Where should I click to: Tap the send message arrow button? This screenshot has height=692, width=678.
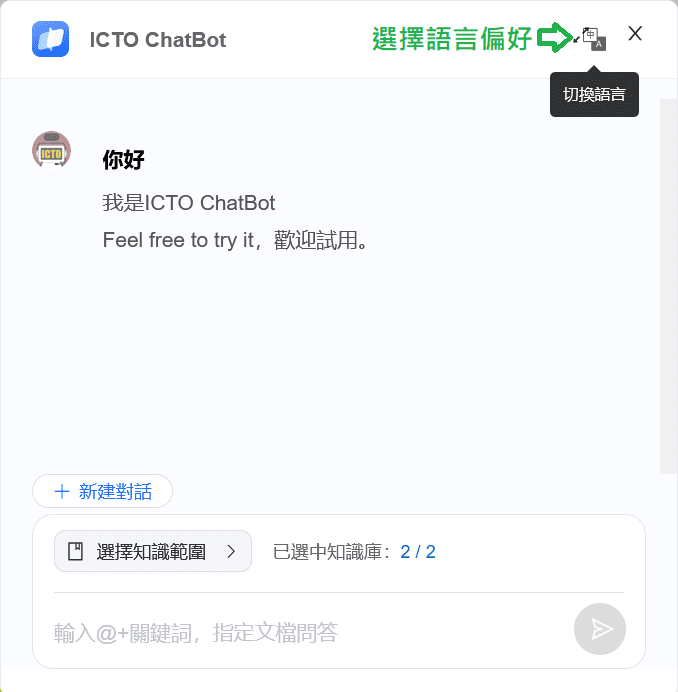click(x=600, y=628)
